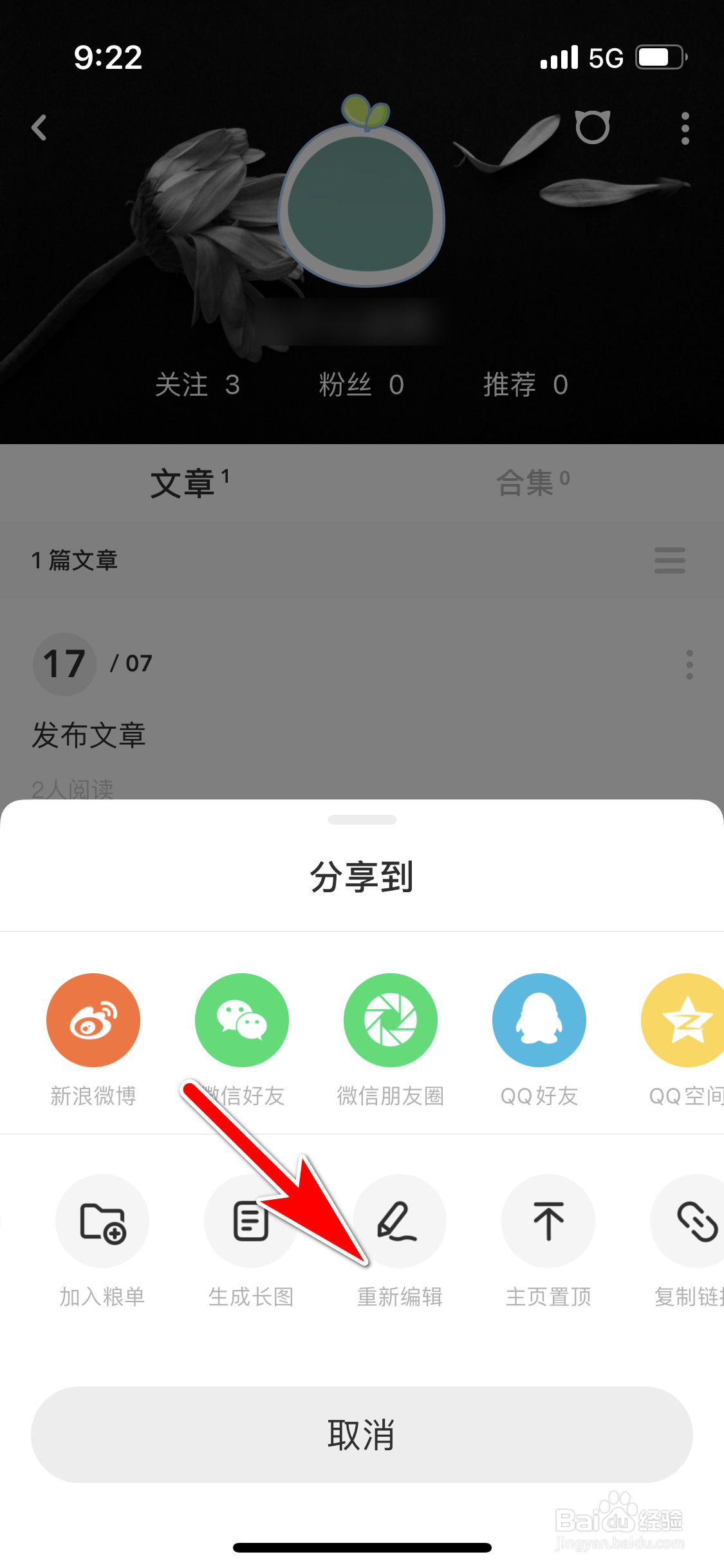Tap the back arrow at top left
The width and height of the screenshot is (724, 1568).
pyautogui.click(x=39, y=127)
